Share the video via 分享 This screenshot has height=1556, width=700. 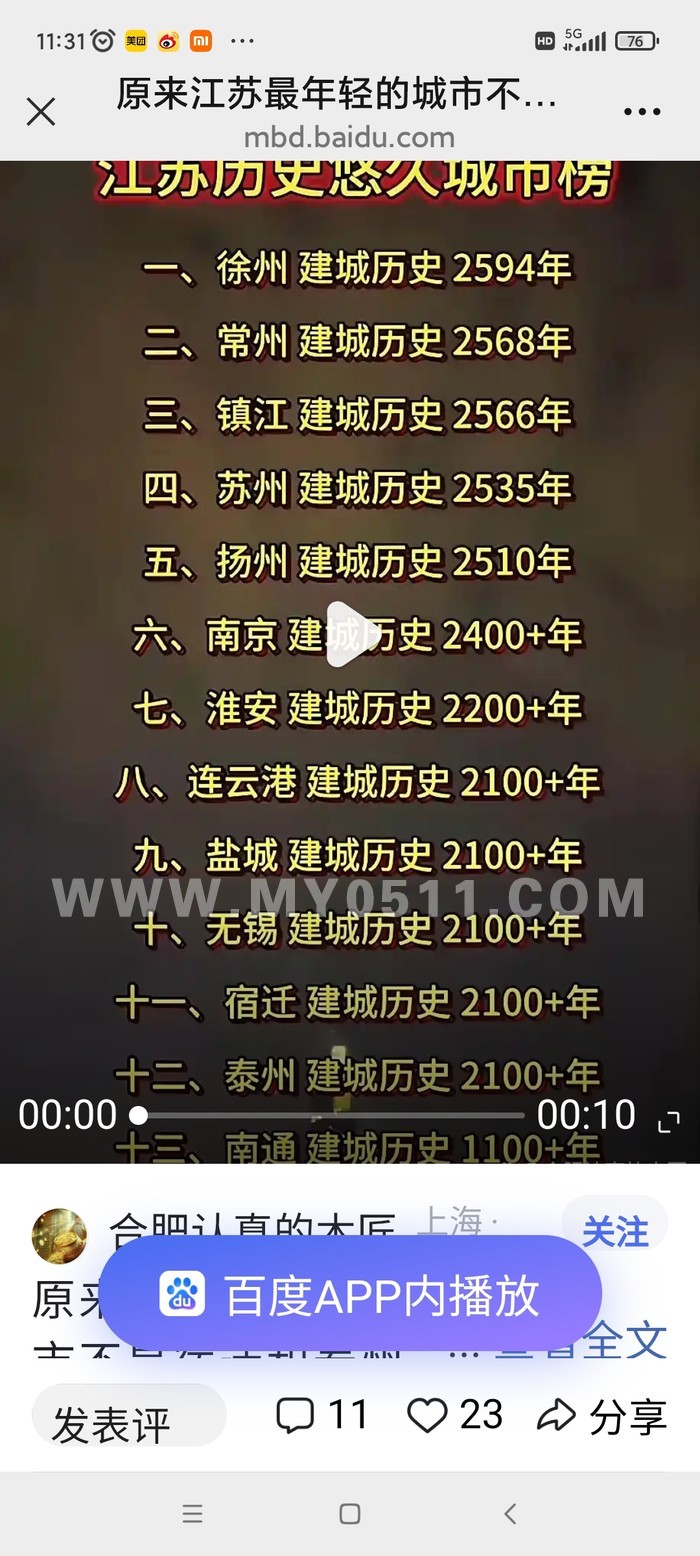point(602,1415)
